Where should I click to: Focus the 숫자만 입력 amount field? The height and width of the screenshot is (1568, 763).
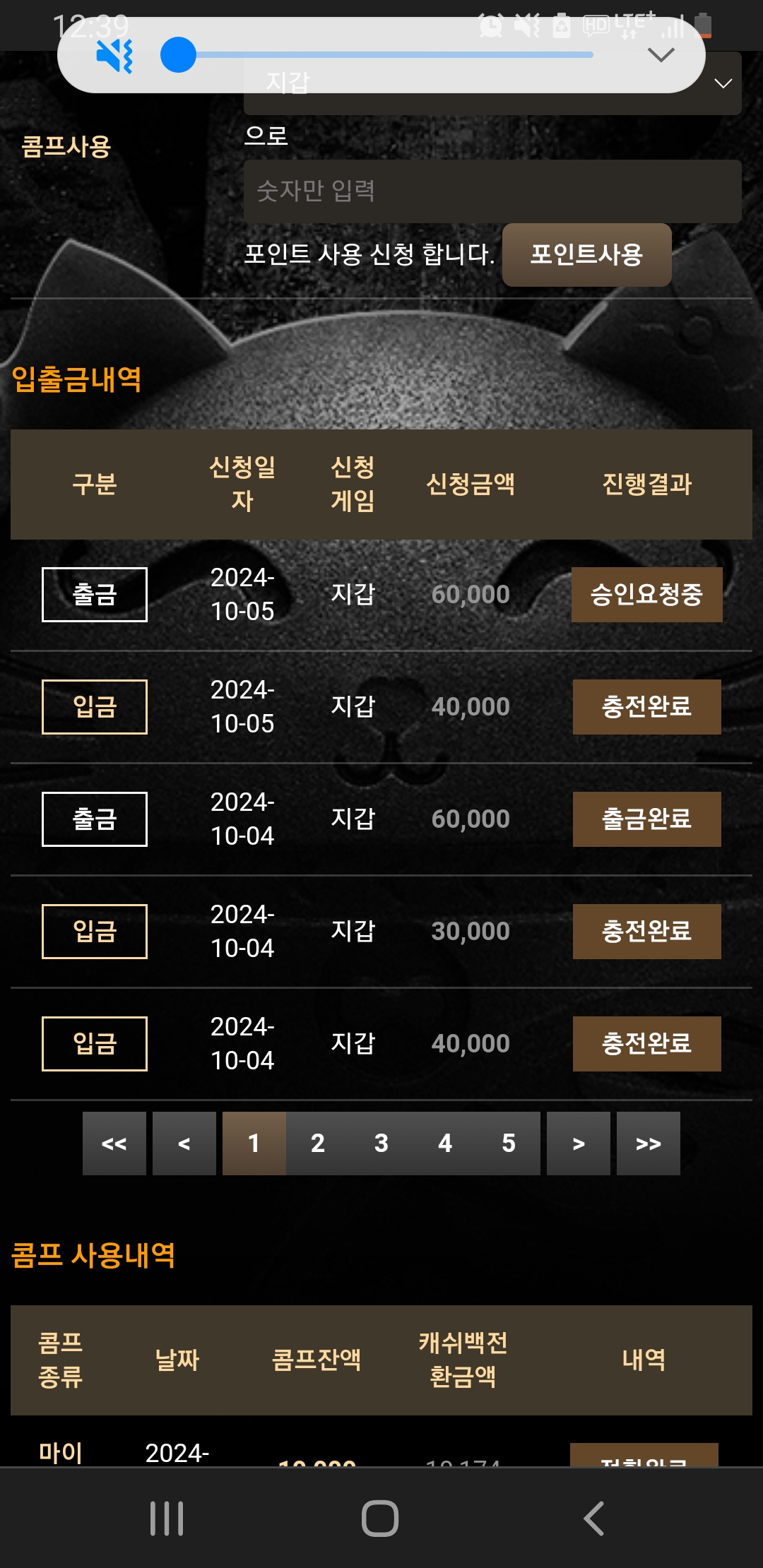point(492,191)
